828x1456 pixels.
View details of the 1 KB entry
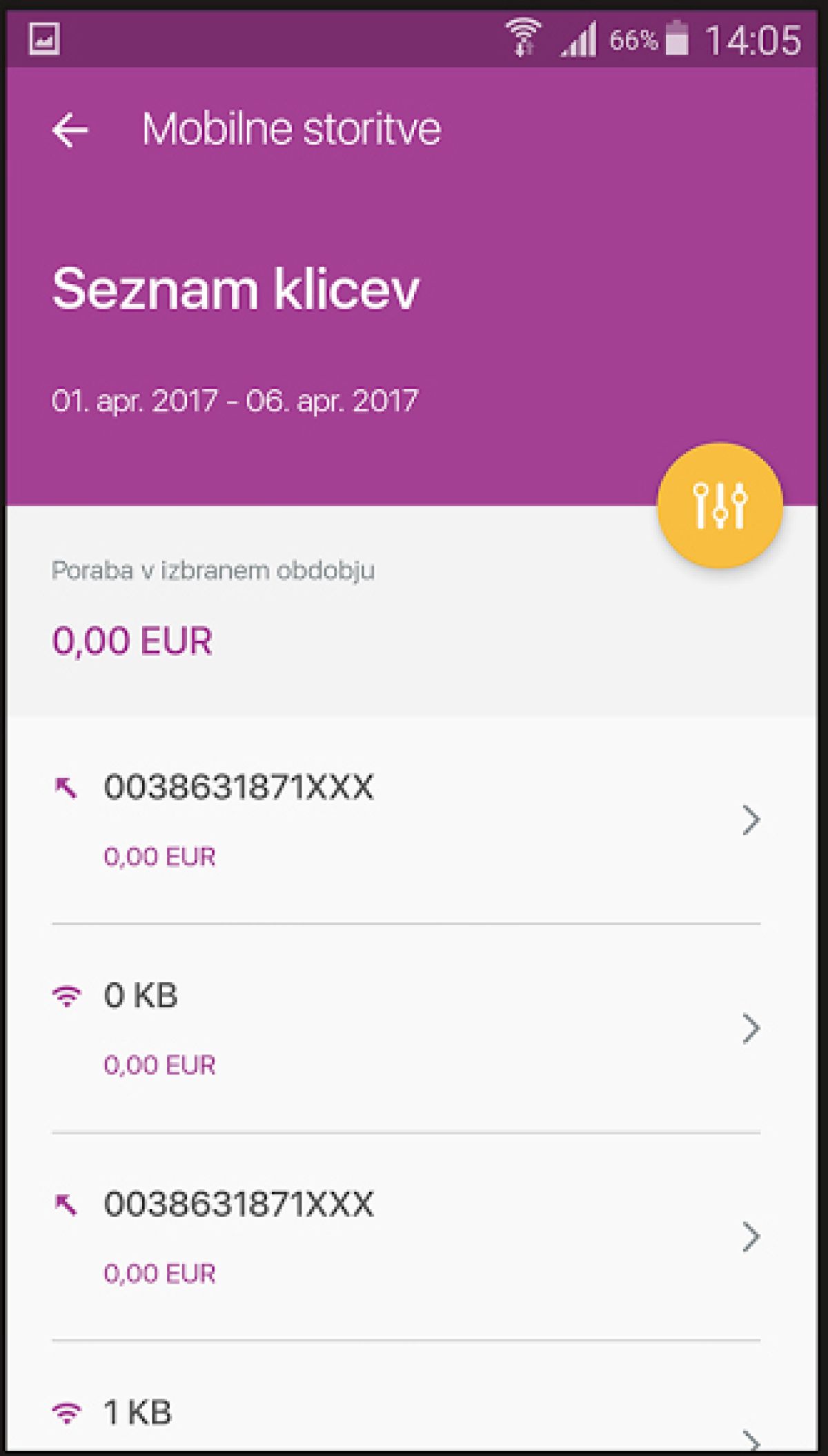tap(406, 1419)
